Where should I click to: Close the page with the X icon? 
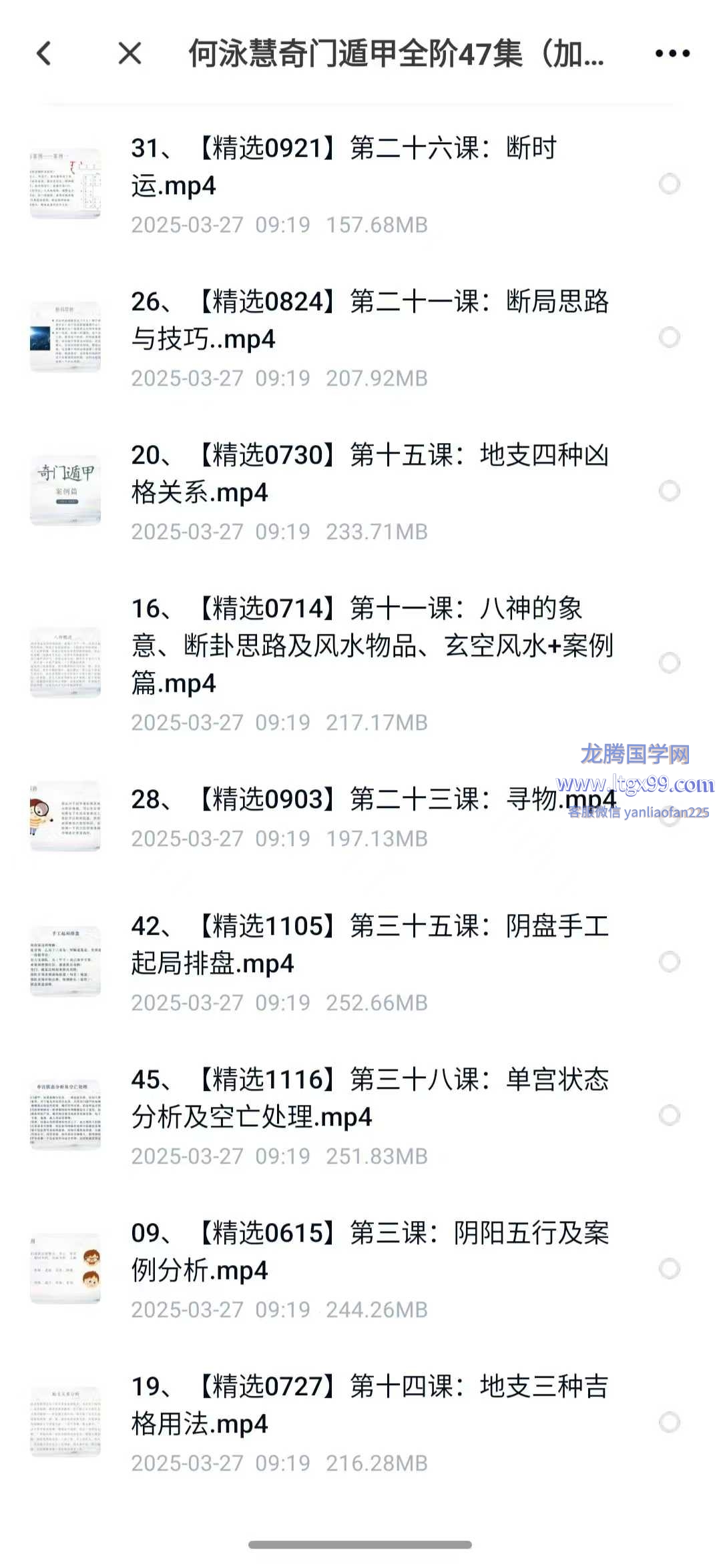pyautogui.click(x=130, y=53)
